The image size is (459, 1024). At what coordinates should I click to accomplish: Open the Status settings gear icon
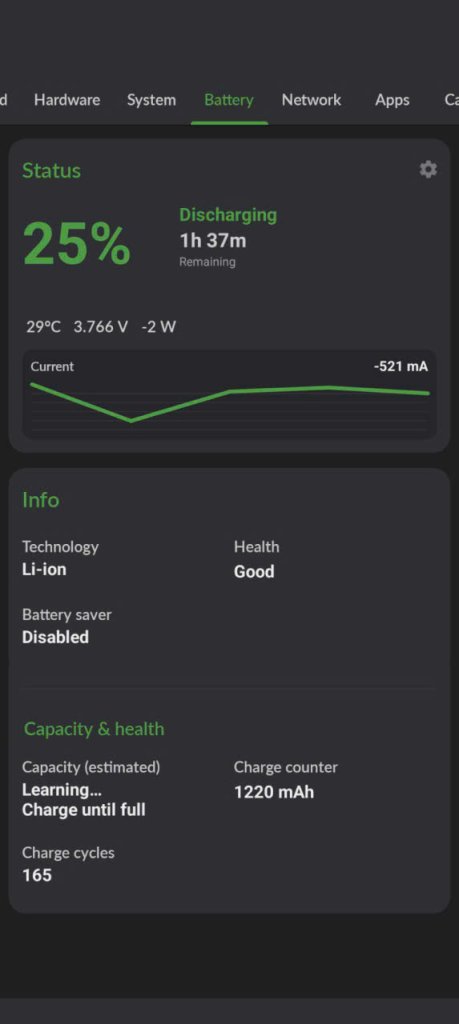(428, 170)
